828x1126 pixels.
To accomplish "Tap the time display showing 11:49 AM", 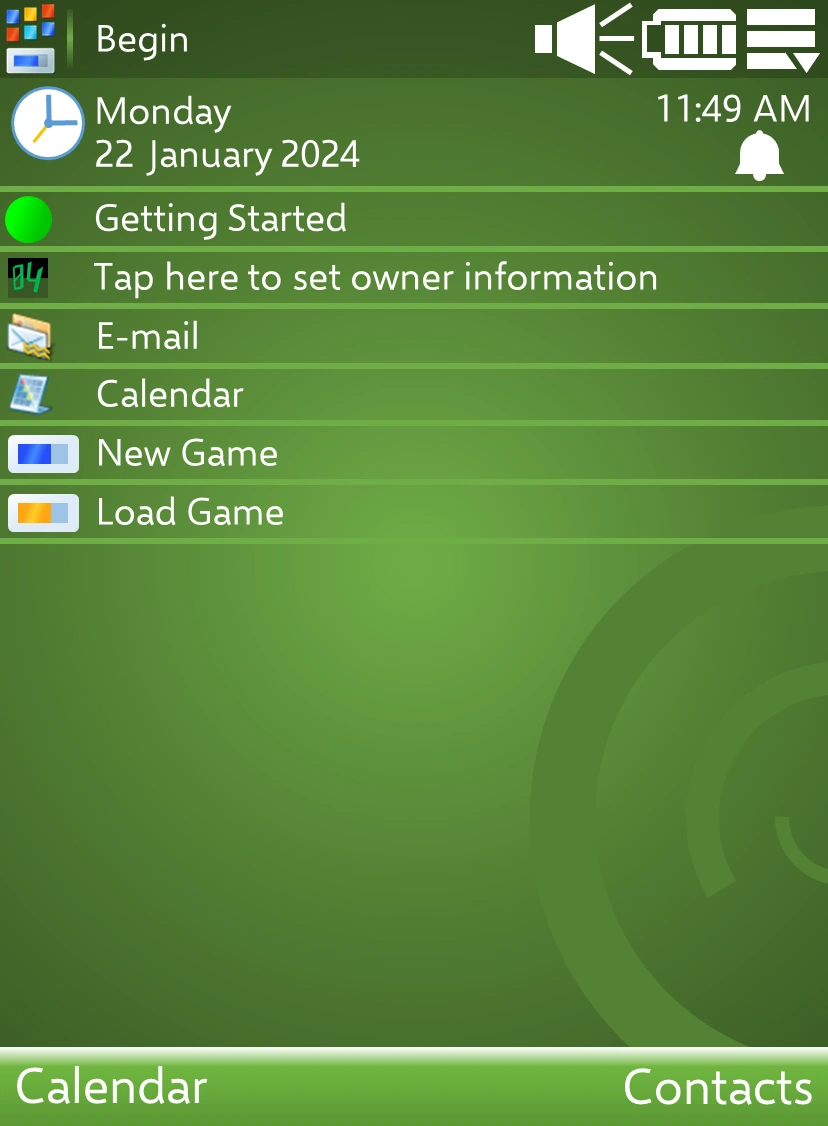I will coord(735,108).
